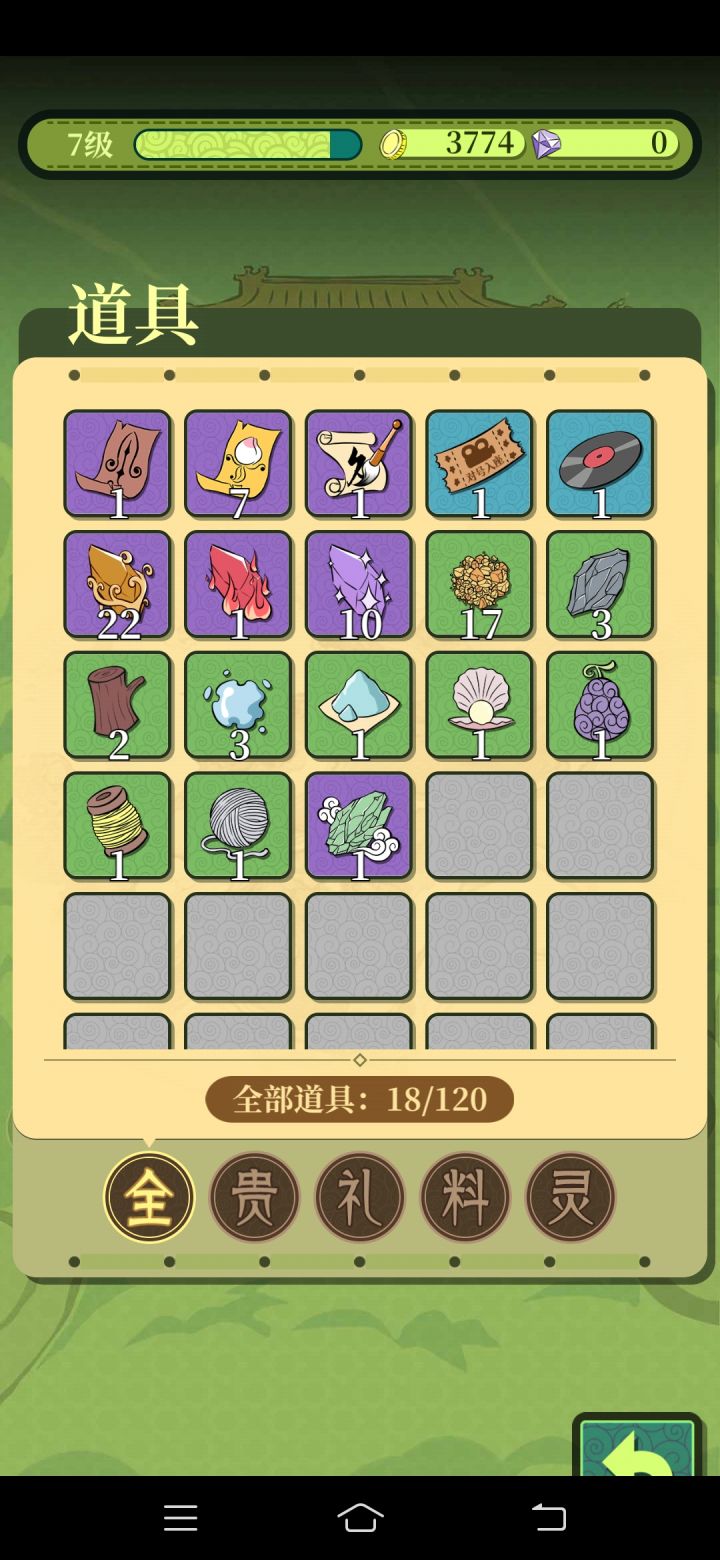Inspect the purple crystal with count 10
This screenshot has height=1560, width=720.
click(358, 584)
